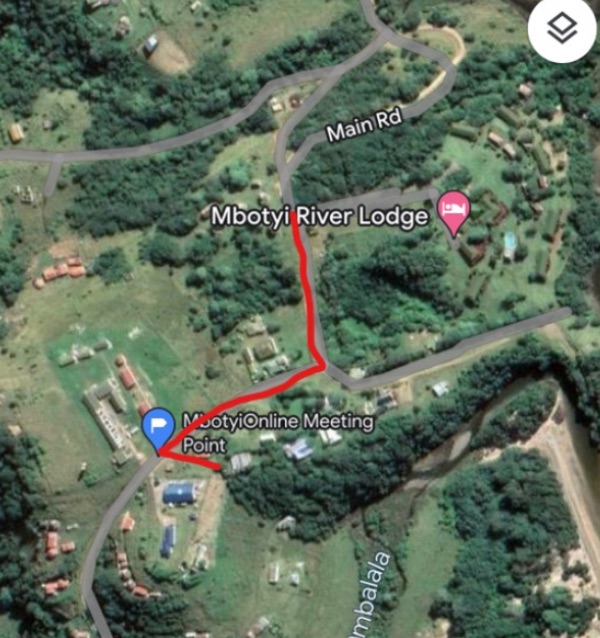Open the map layers button
Viewport: 600px width, 638px height.
[x=563, y=29]
